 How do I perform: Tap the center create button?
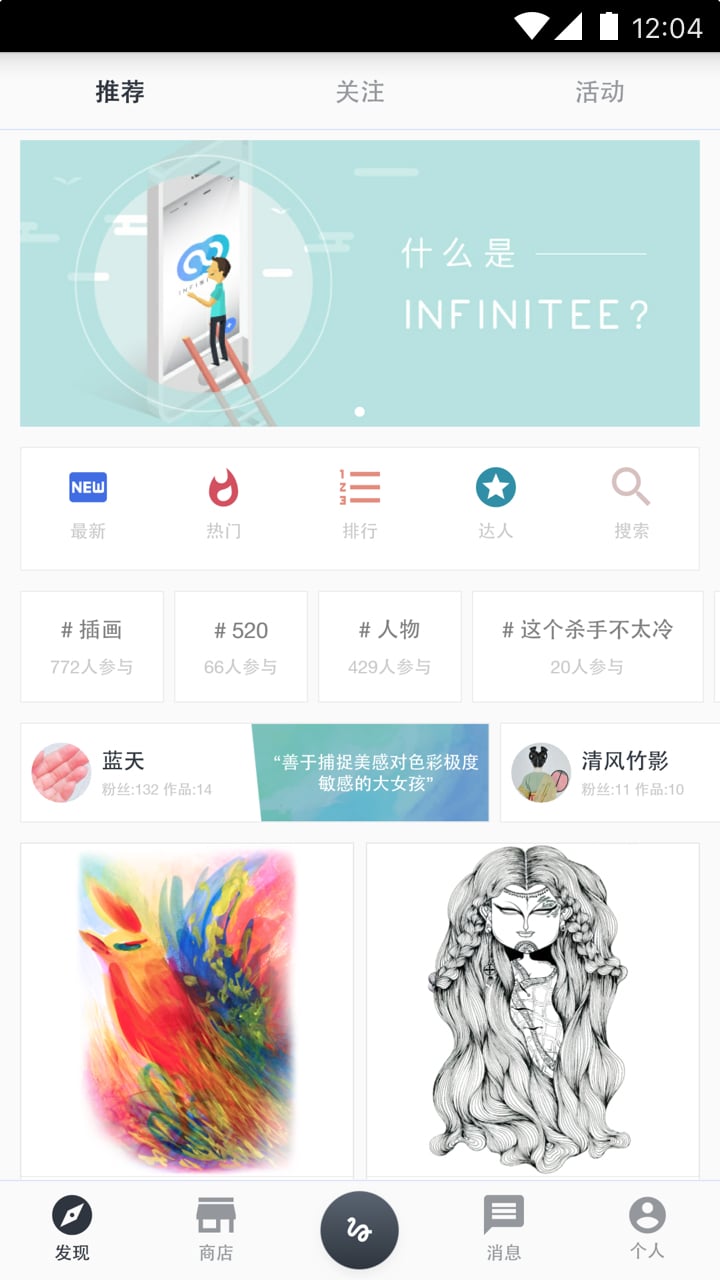(x=360, y=1230)
